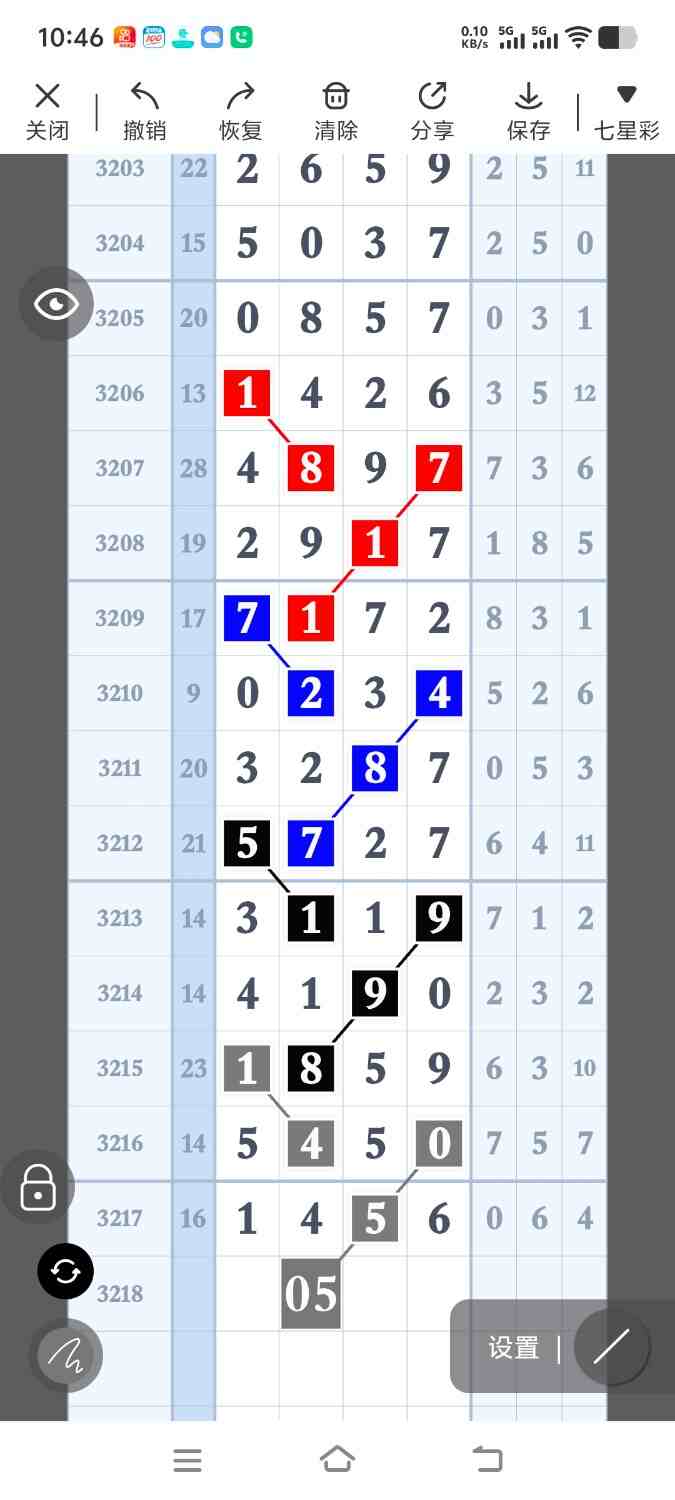Open 设置 settings panel

click(513, 1347)
